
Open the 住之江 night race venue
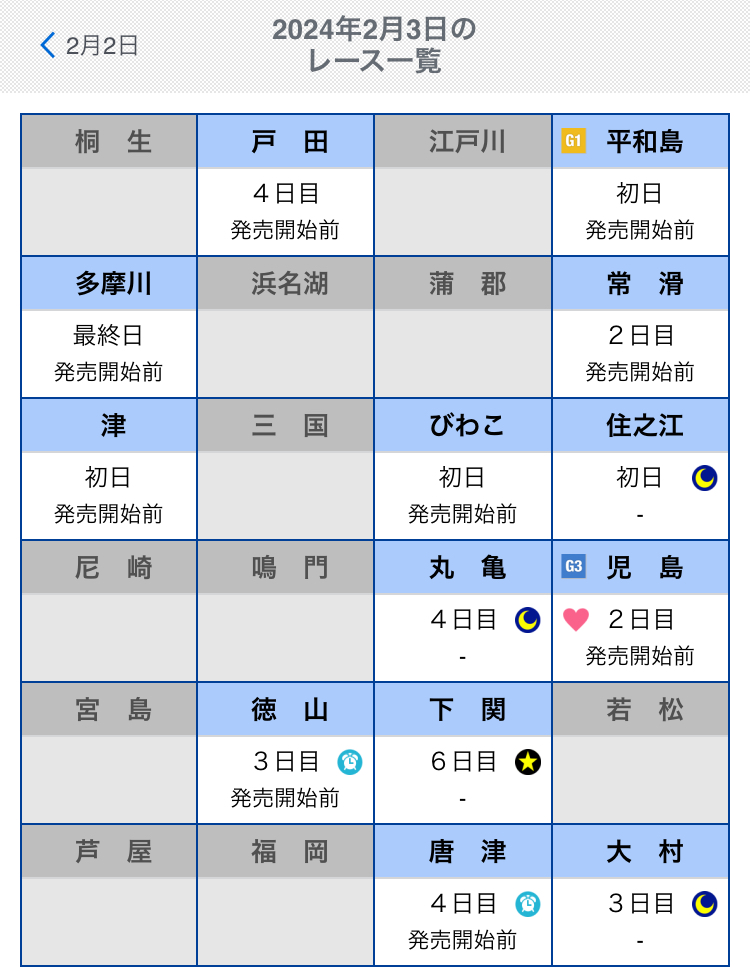pyautogui.click(x=640, y=469)
